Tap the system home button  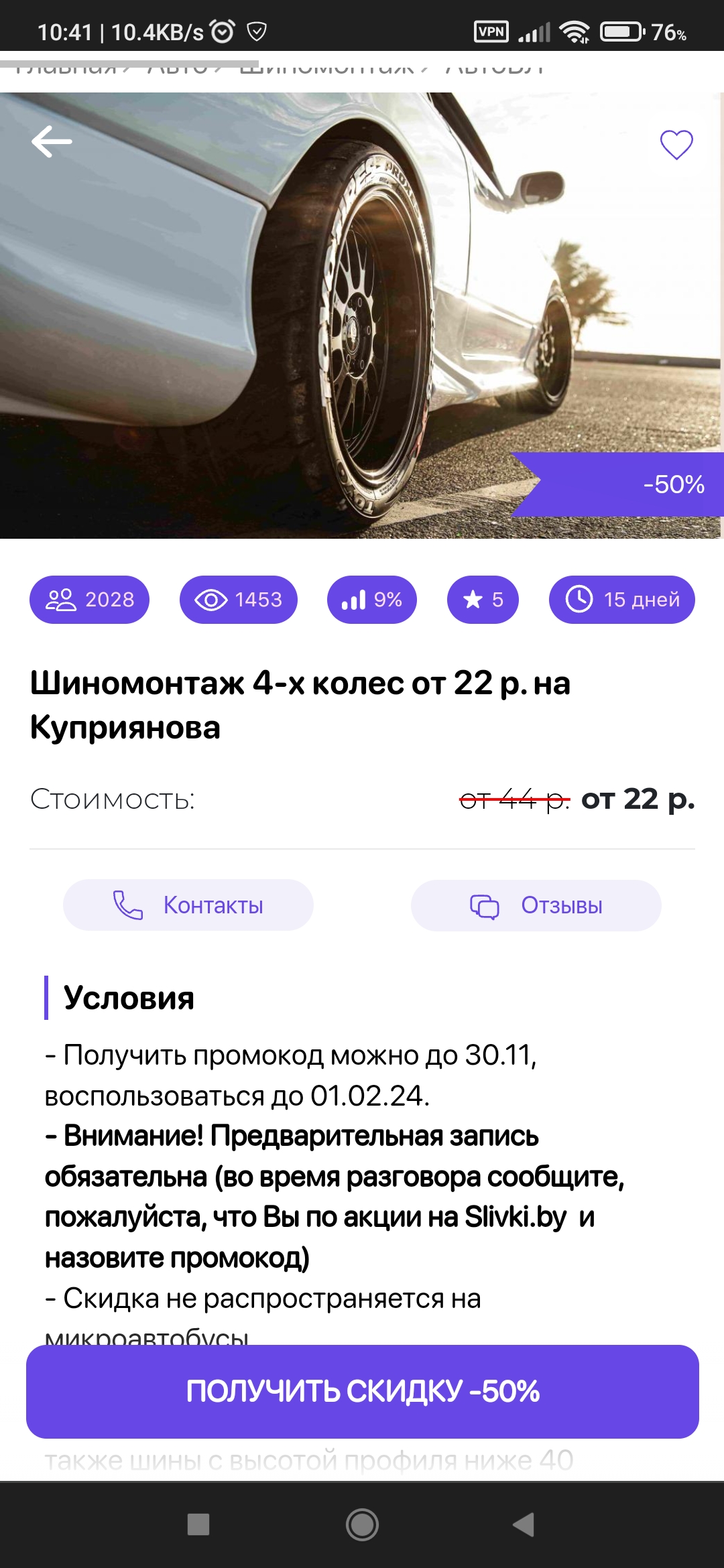(362, 1524)
